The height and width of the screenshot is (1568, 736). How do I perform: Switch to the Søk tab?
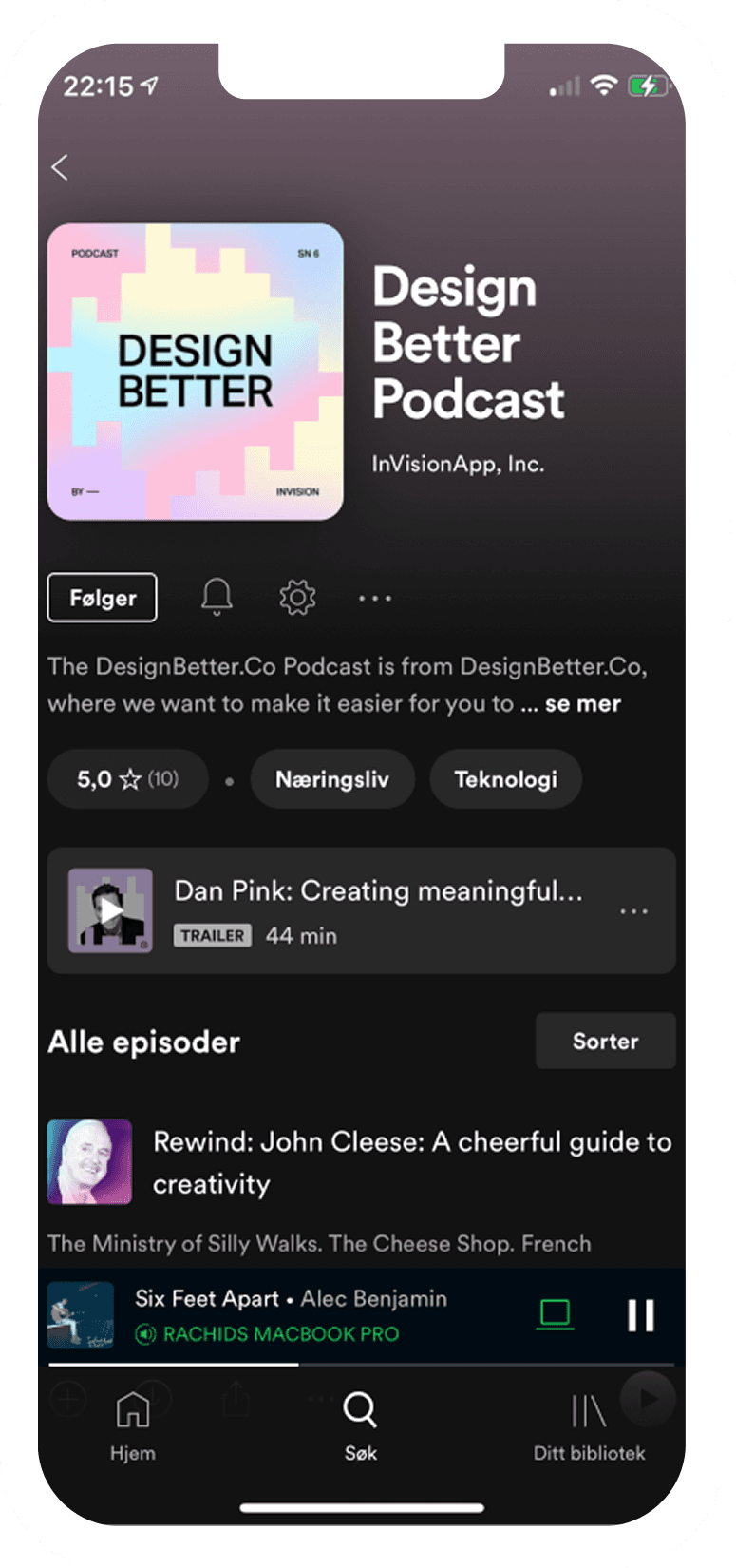tap(361, 1425)
